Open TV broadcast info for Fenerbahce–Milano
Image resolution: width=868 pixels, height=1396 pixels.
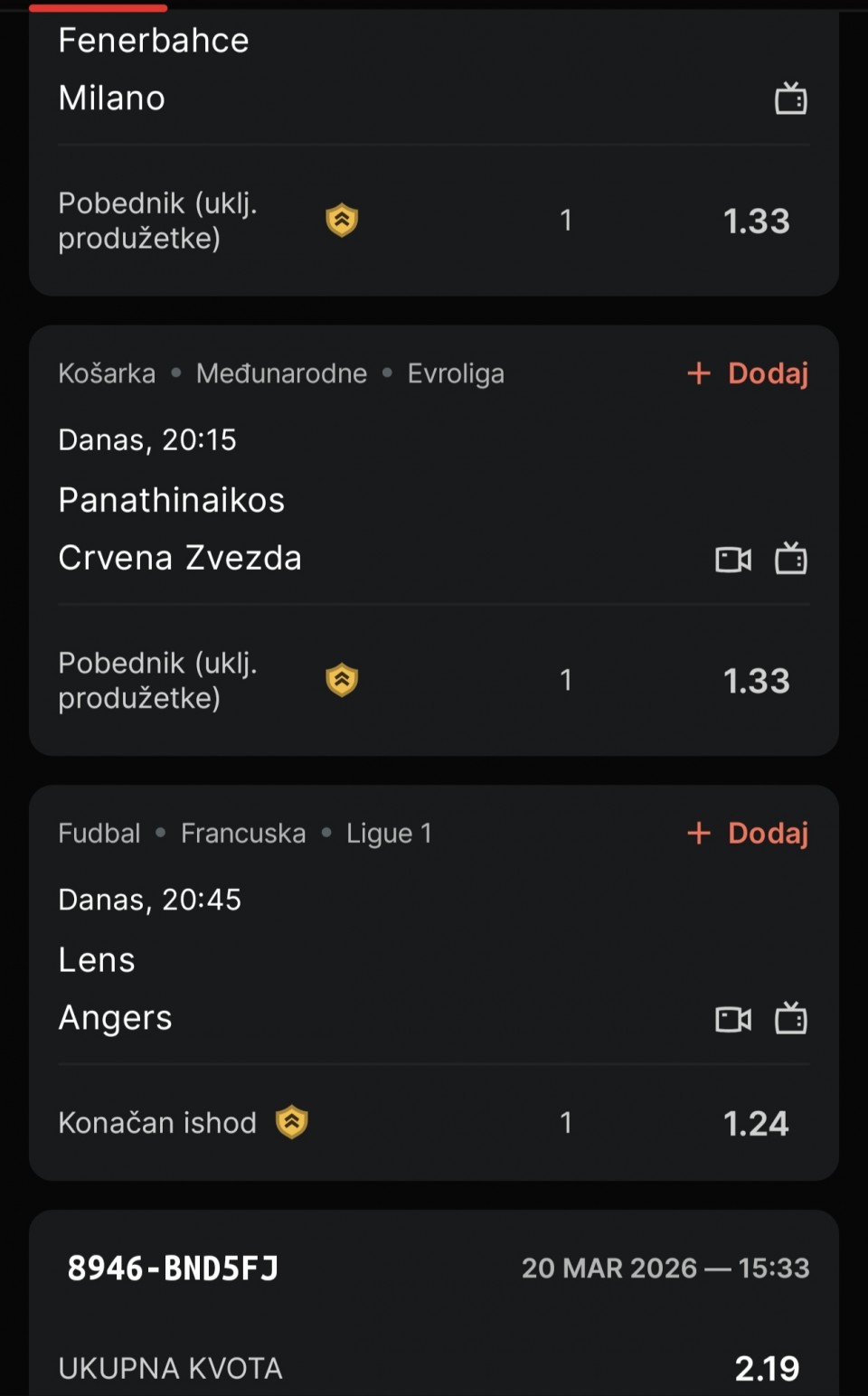tap(791, 98)
